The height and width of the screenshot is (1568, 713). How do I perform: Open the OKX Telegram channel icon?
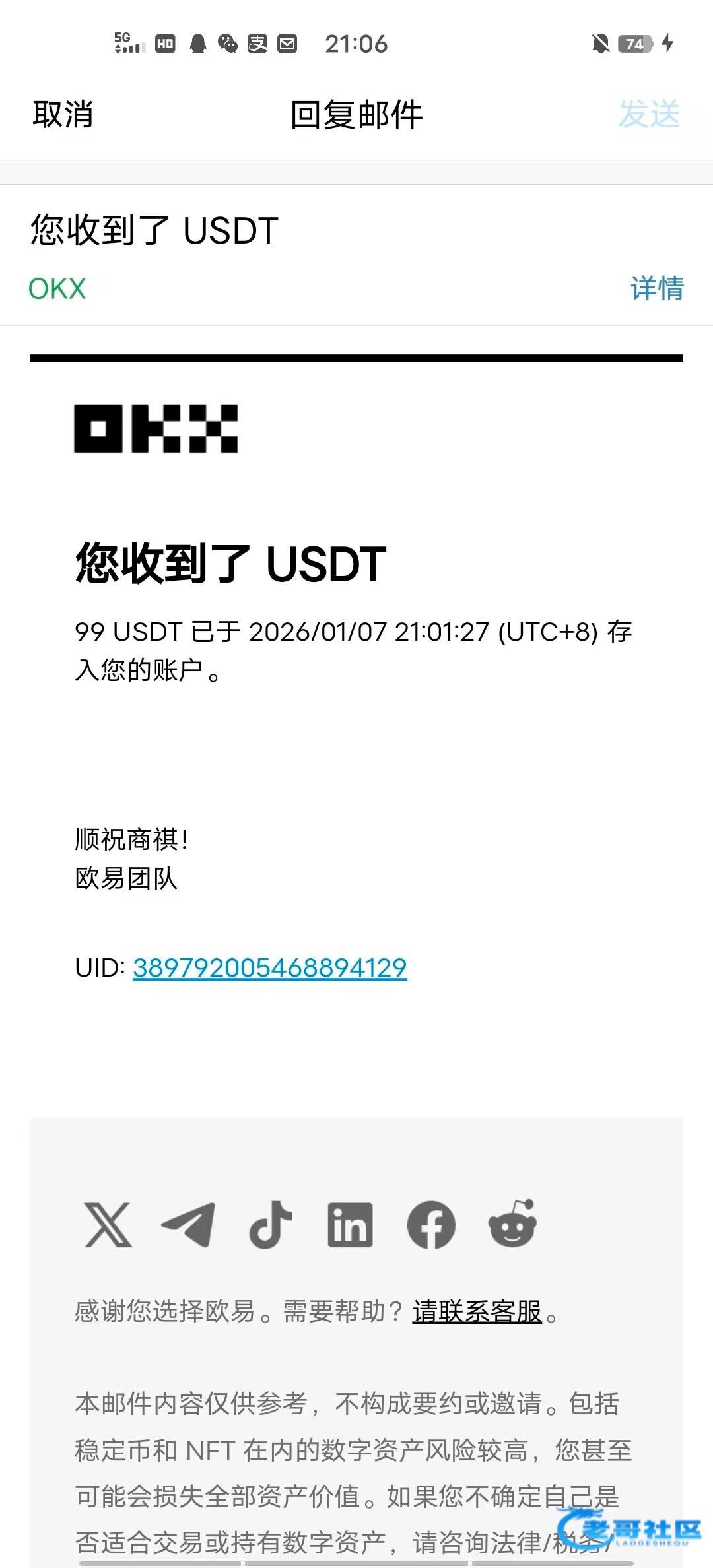coord(189,1224)
